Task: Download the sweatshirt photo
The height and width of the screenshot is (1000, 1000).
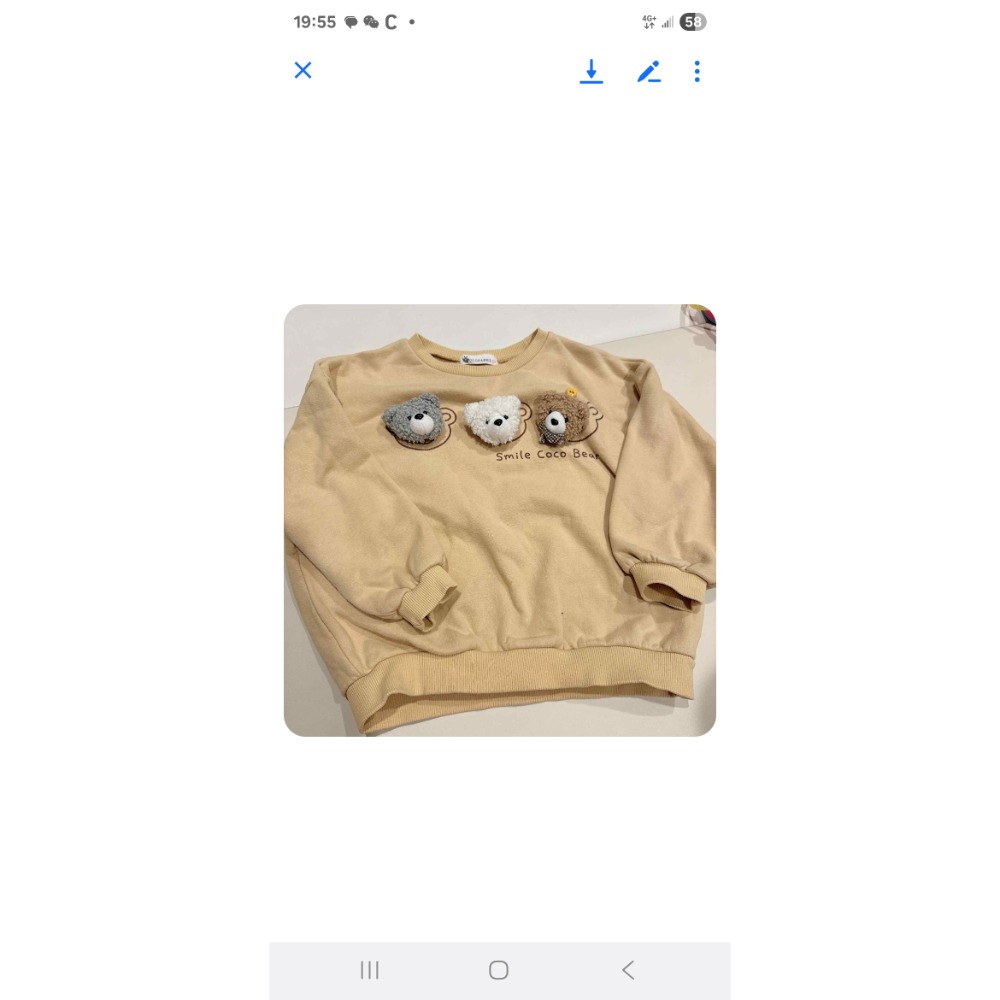Action: click(591, 71)
